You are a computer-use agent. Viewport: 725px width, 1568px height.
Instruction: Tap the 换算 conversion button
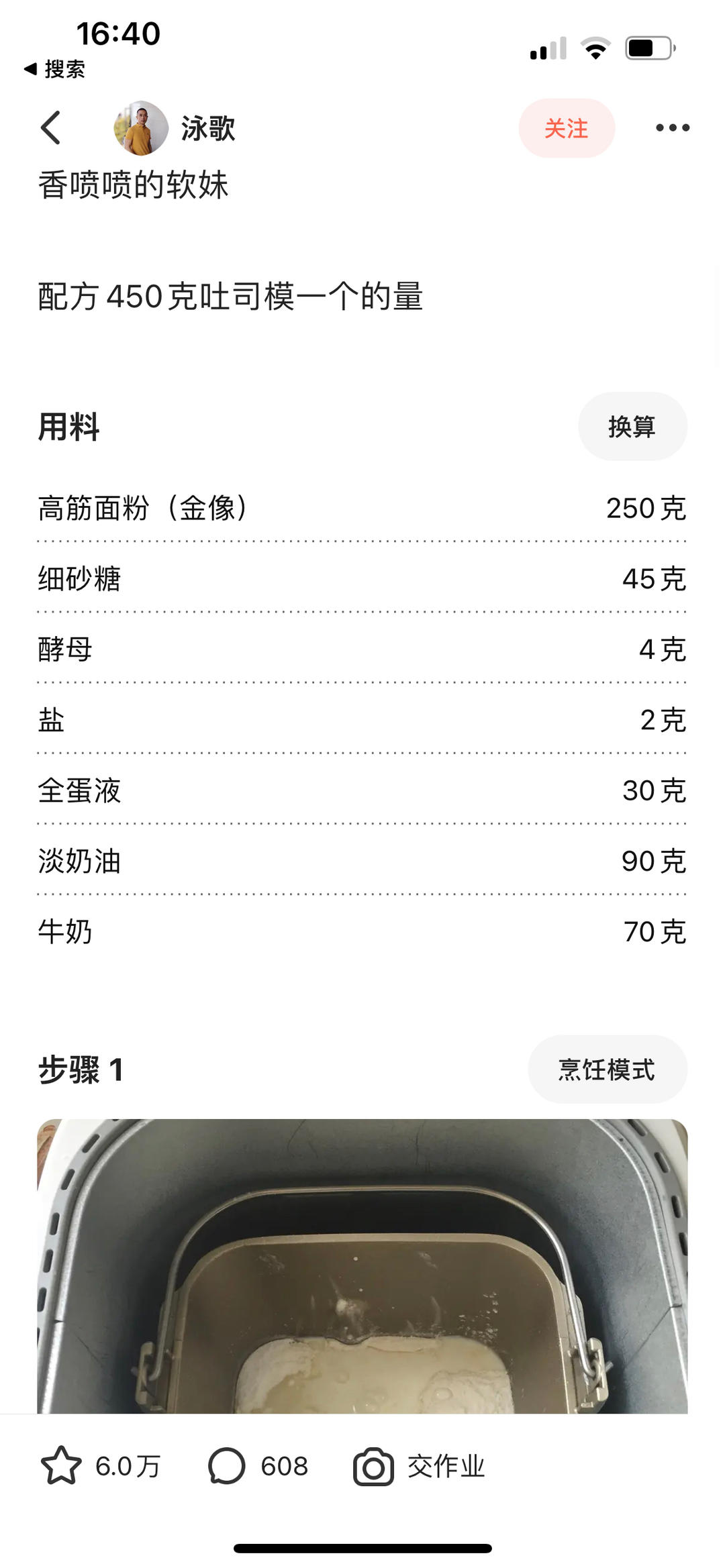632,425
